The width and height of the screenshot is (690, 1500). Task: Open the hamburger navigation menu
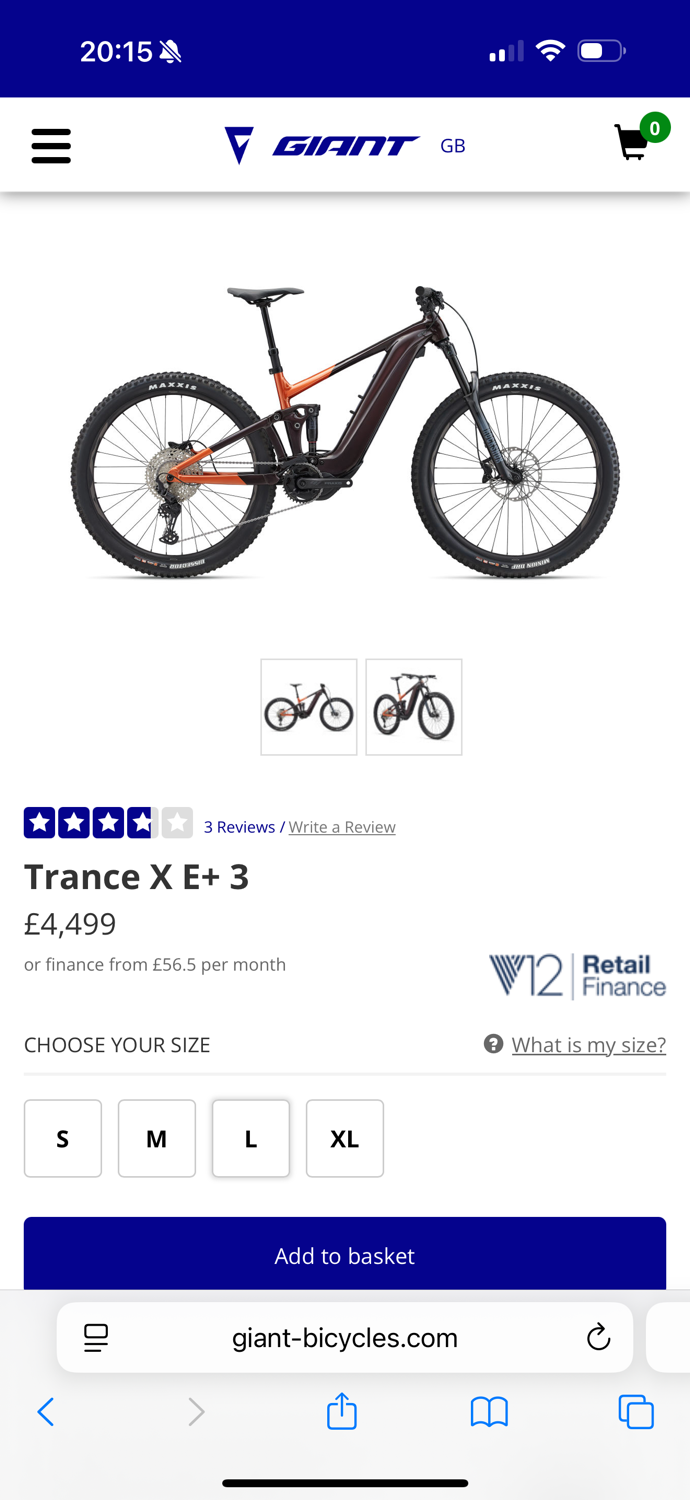point(51,146)
